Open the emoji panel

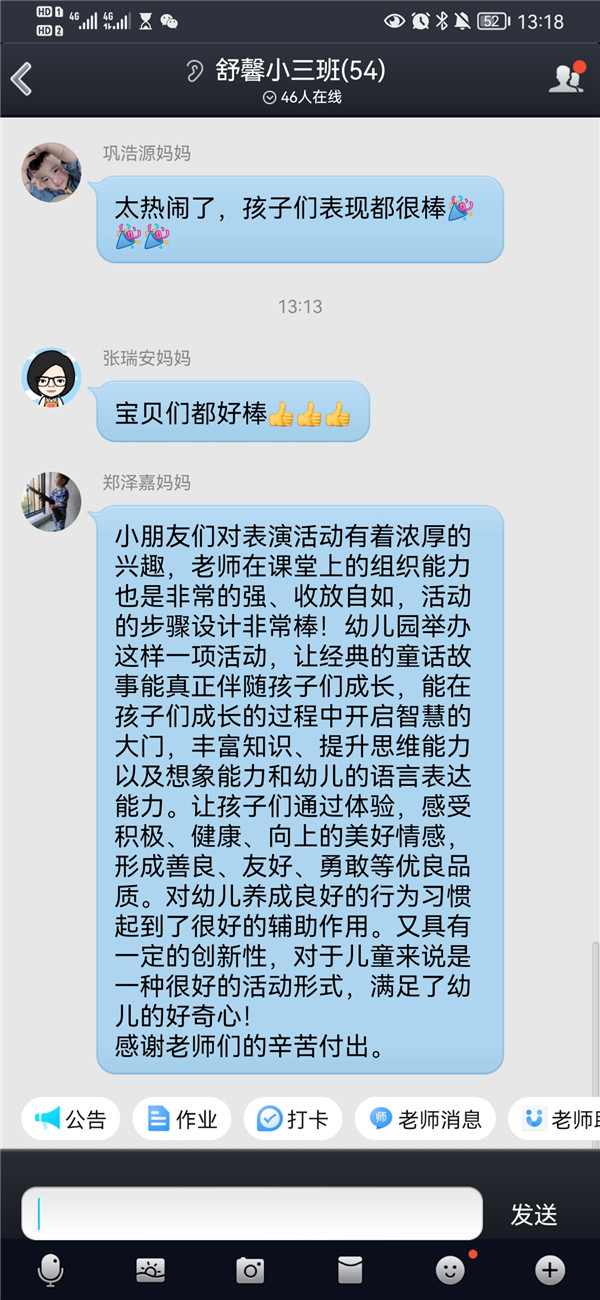click(x=450, y=1270)
